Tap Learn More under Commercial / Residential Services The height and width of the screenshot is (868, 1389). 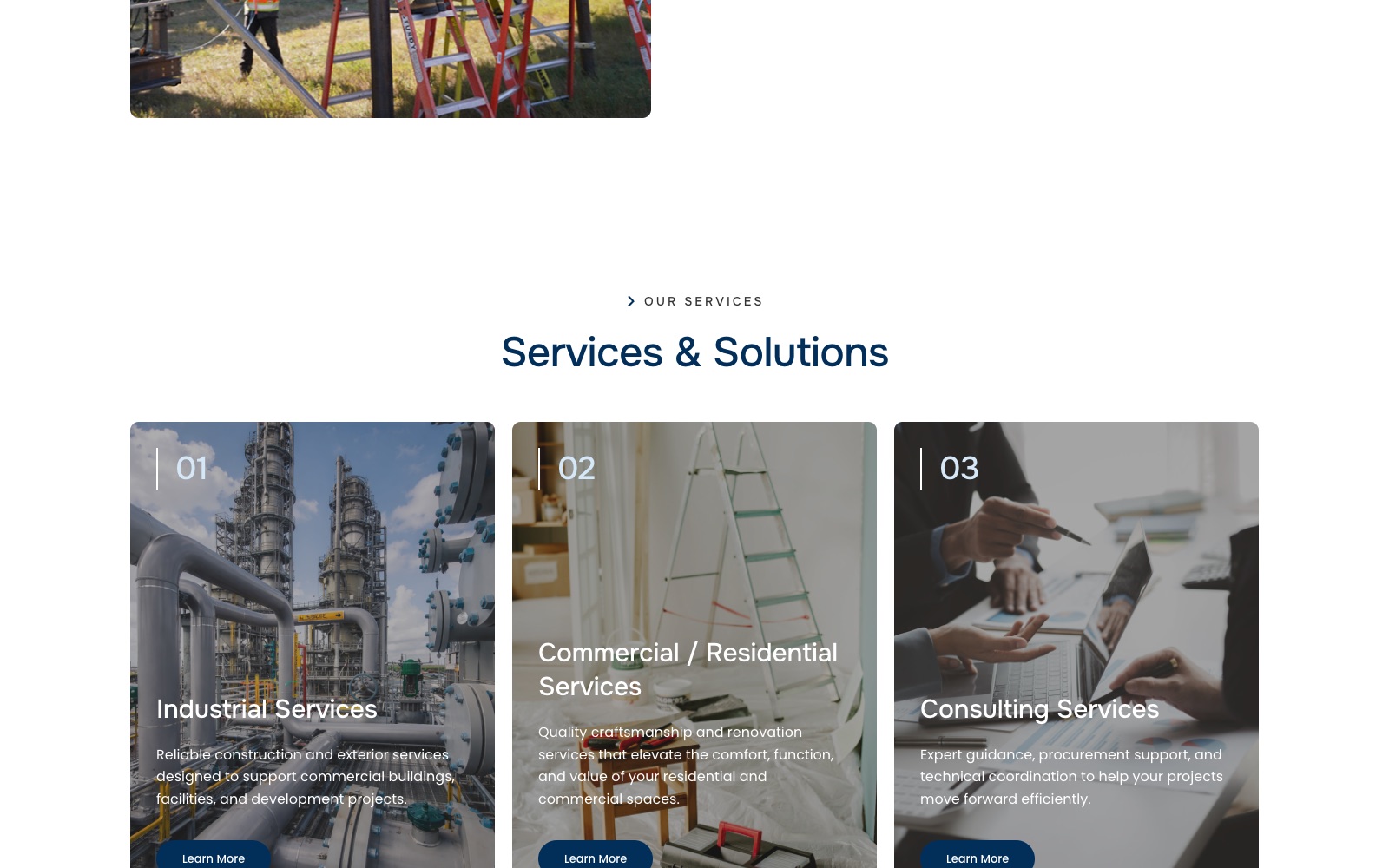coord(596,855)
